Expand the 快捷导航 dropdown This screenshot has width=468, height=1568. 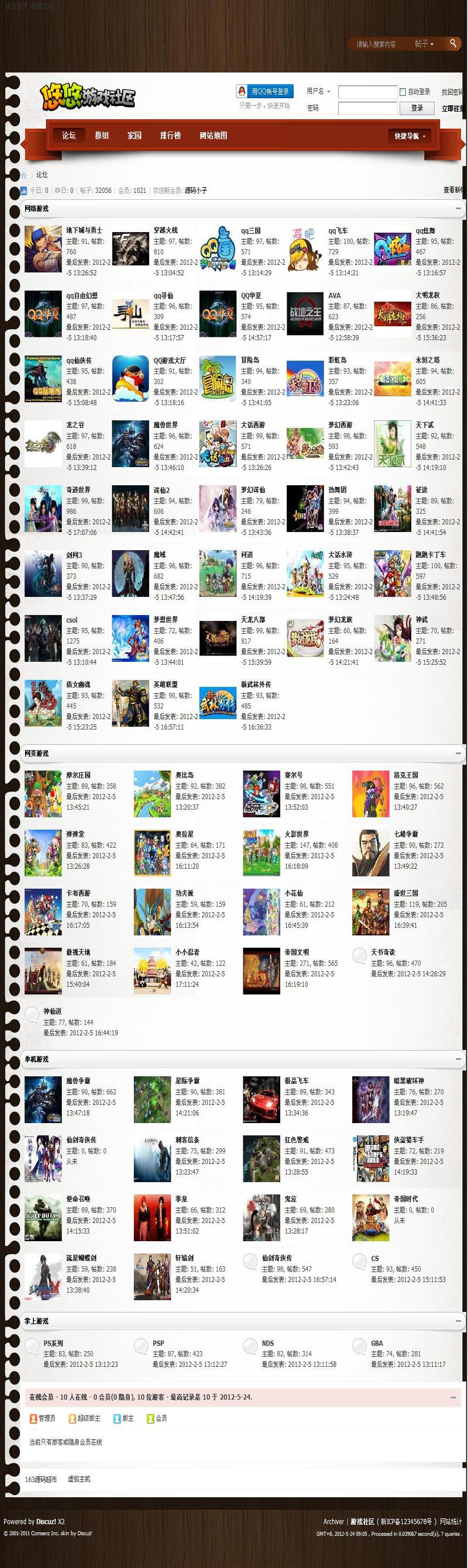[409, 136]
